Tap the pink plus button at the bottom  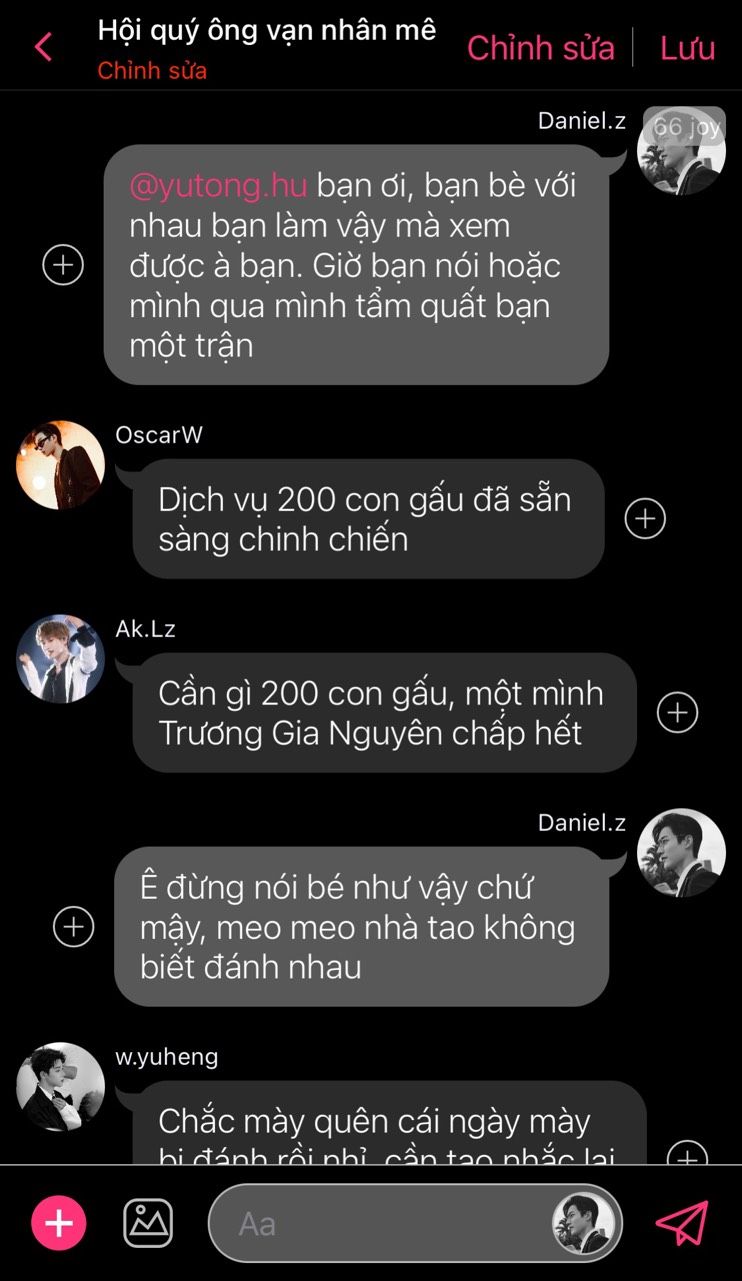tap(59, 1223)
